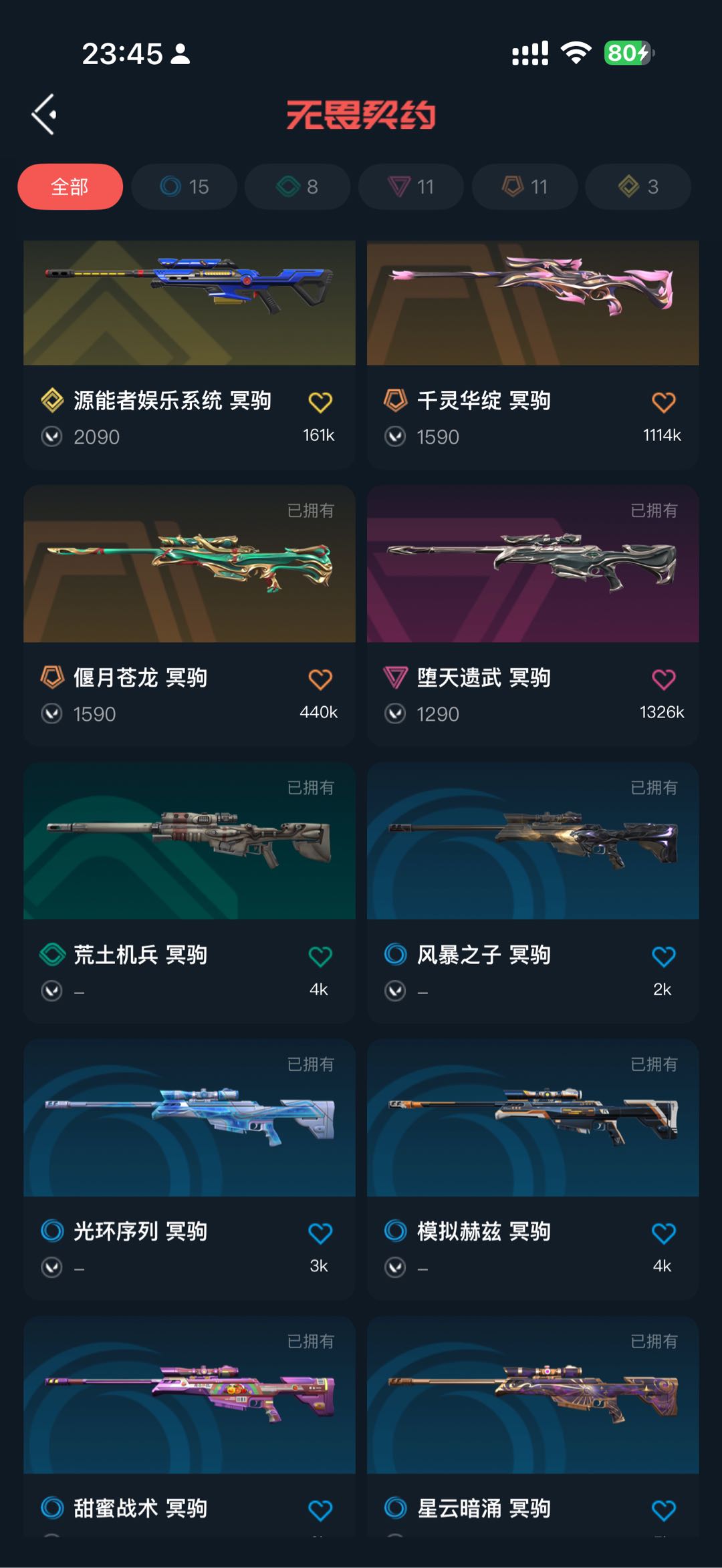
Task: Filter by the blue circle tier showing 15
Action: point(184,186)
